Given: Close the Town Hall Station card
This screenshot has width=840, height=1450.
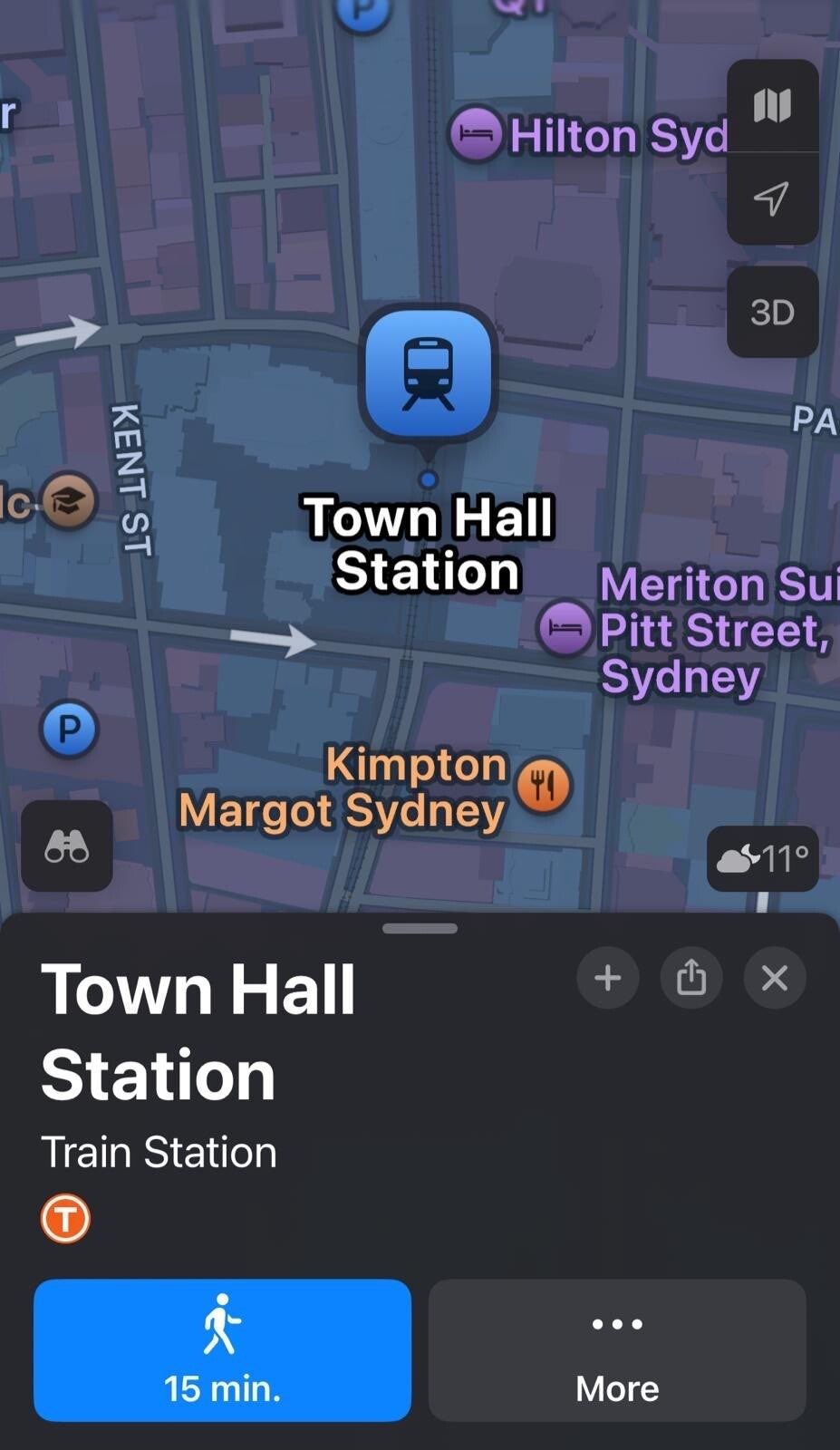Looking at the screenshot, I should [x=774, y=978].
